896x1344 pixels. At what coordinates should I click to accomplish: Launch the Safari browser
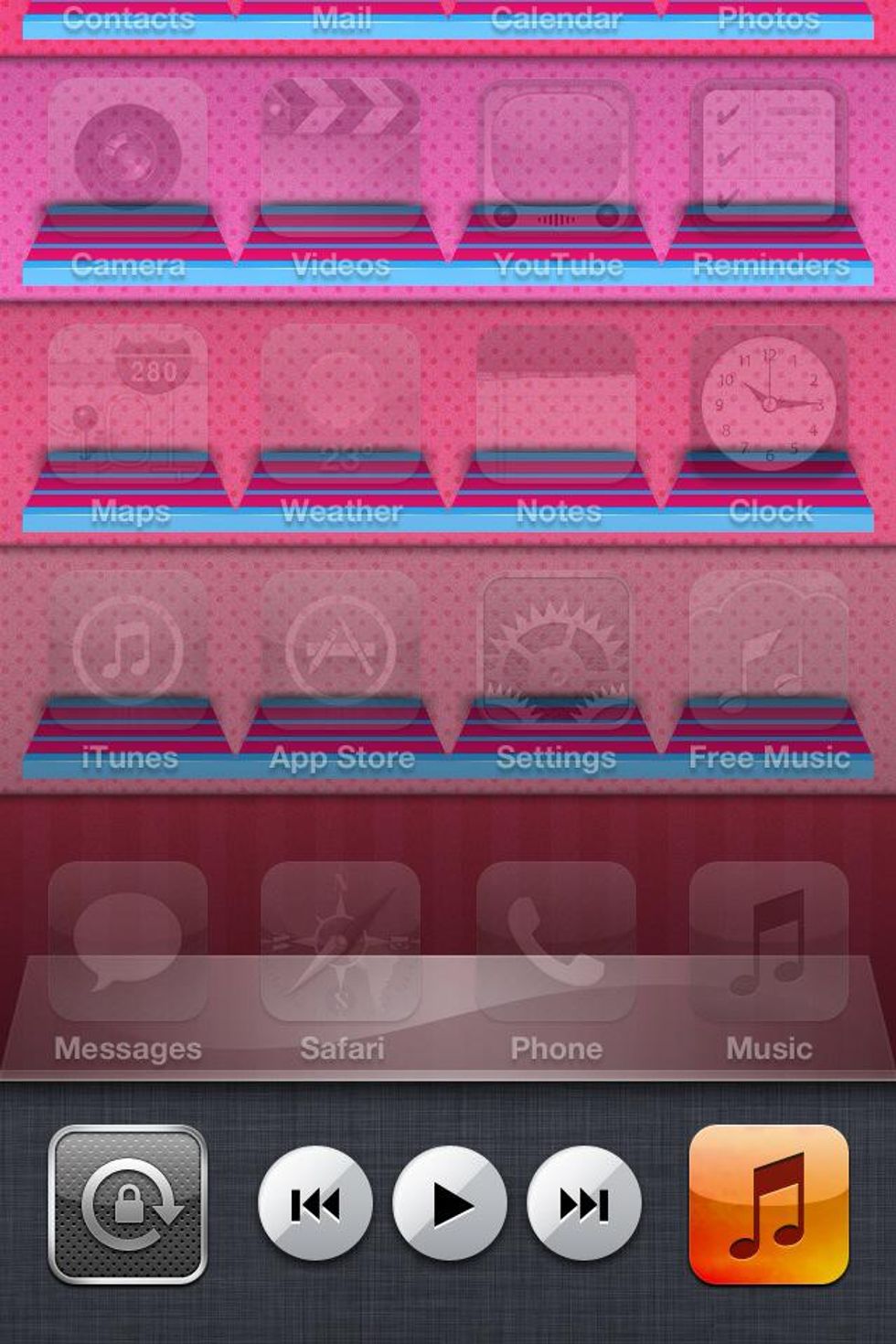(341, 942)
